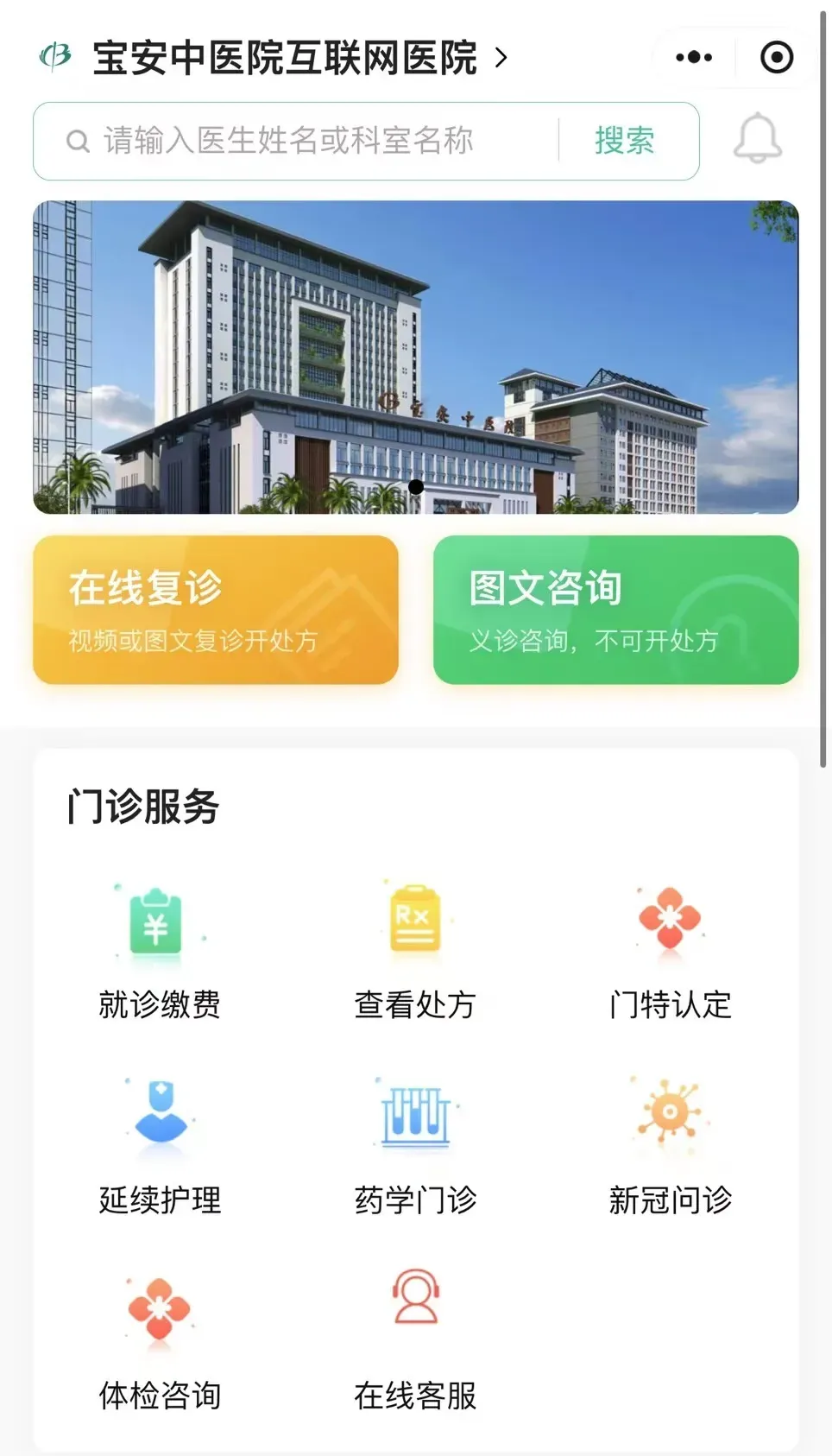
Task: Tap the doctor or department search field
Action: tap(311, 141)
